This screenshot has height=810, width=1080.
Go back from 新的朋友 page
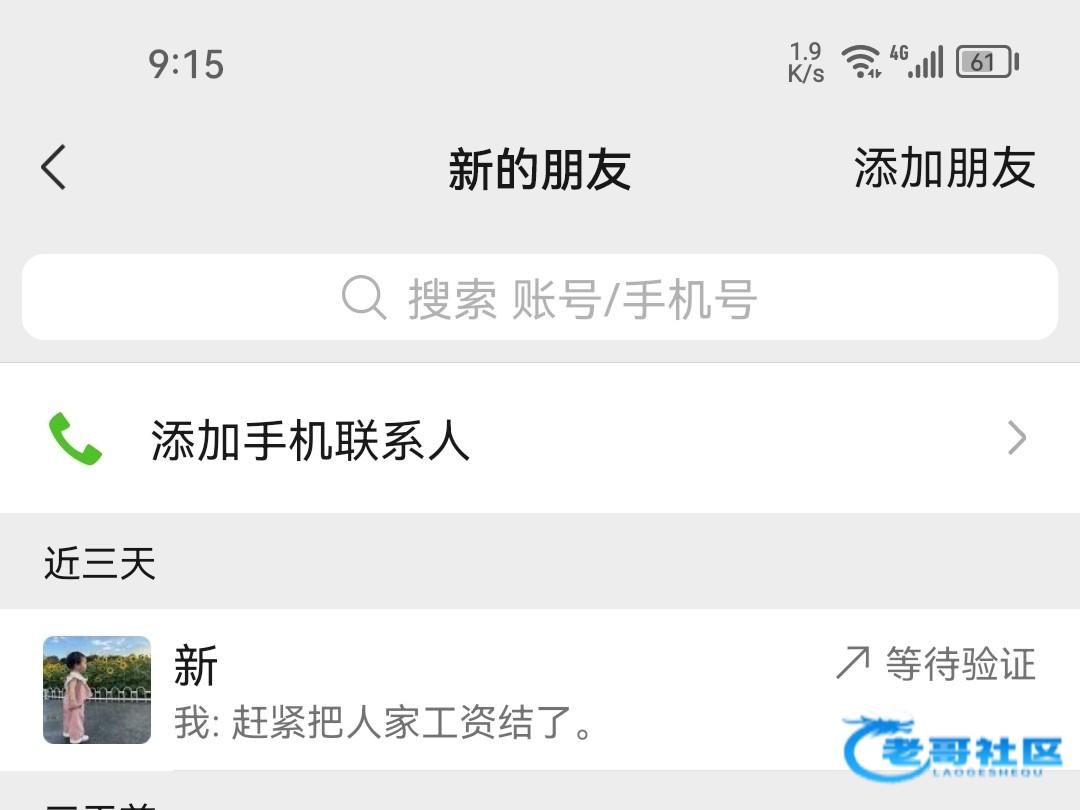pos(54,167)
